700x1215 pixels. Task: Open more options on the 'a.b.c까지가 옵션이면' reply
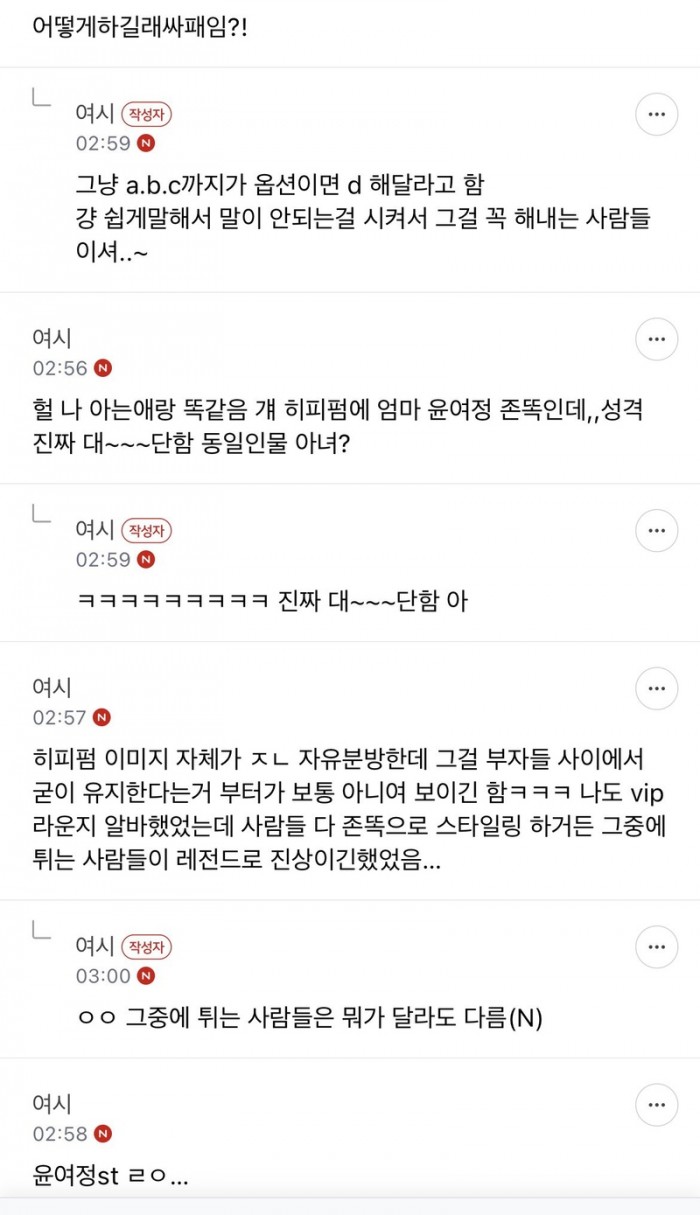[x=657, y=115]
